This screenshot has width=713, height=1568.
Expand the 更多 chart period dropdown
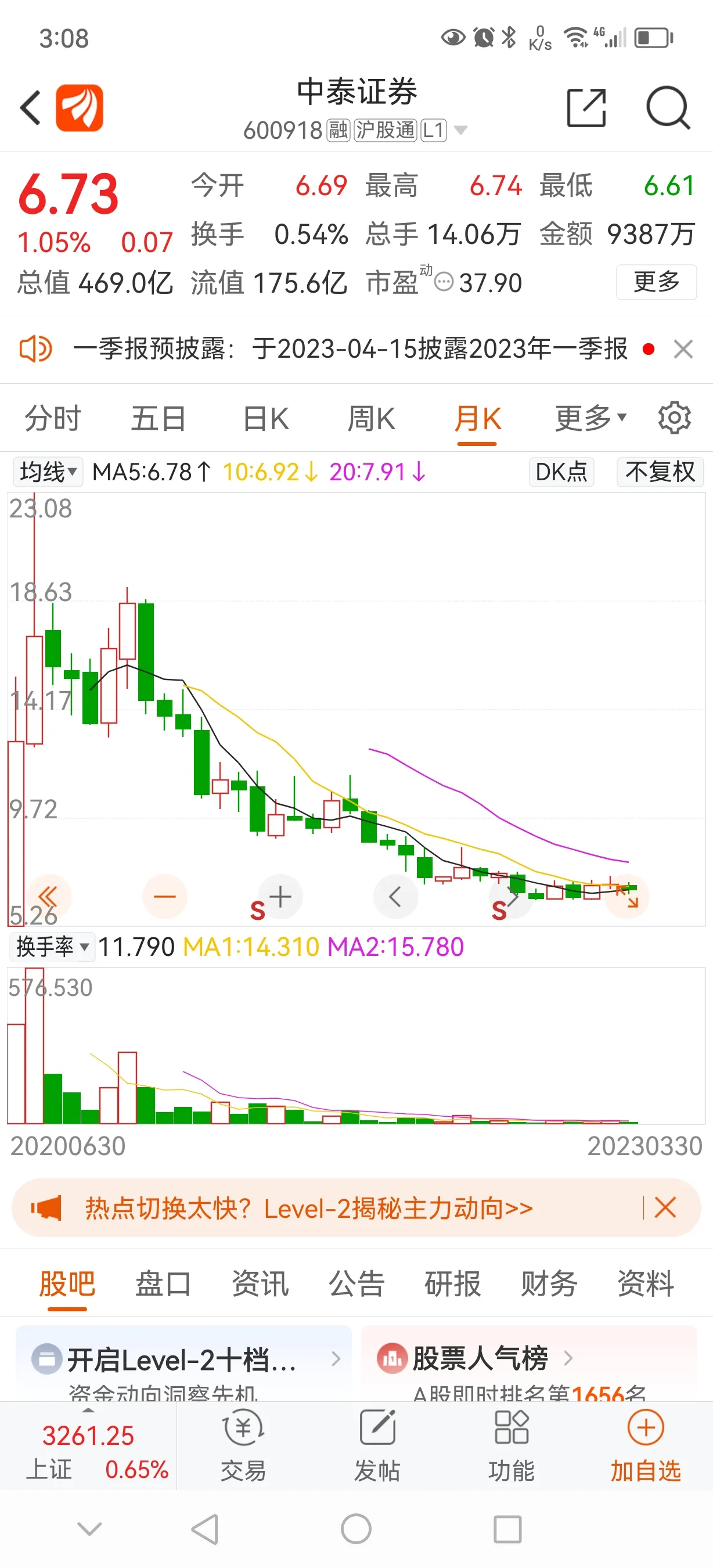tap(589, 419)
